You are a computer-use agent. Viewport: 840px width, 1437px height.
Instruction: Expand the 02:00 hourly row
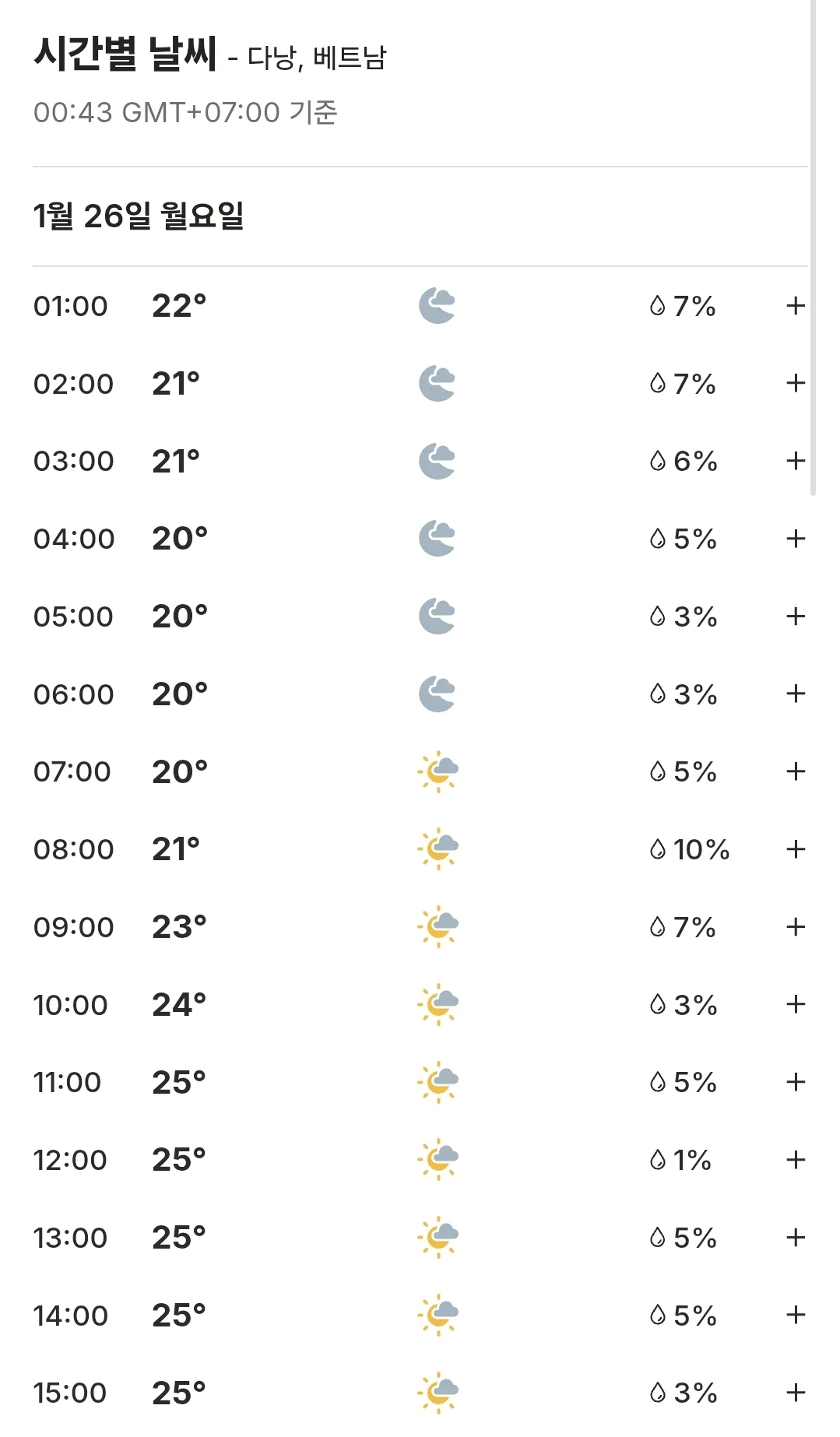coord(795,383)
